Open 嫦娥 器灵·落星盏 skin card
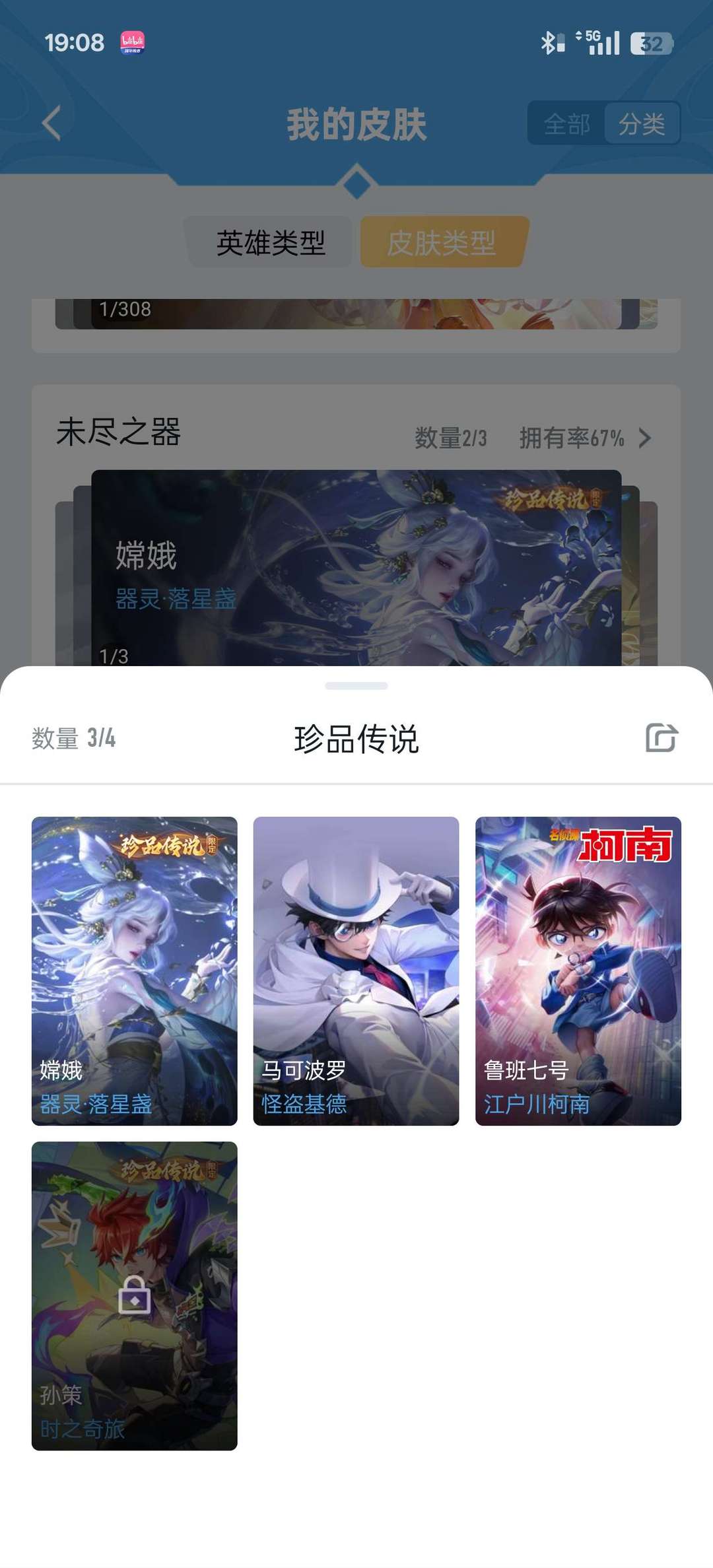The image size is (713, 1568). coord(134,971)
